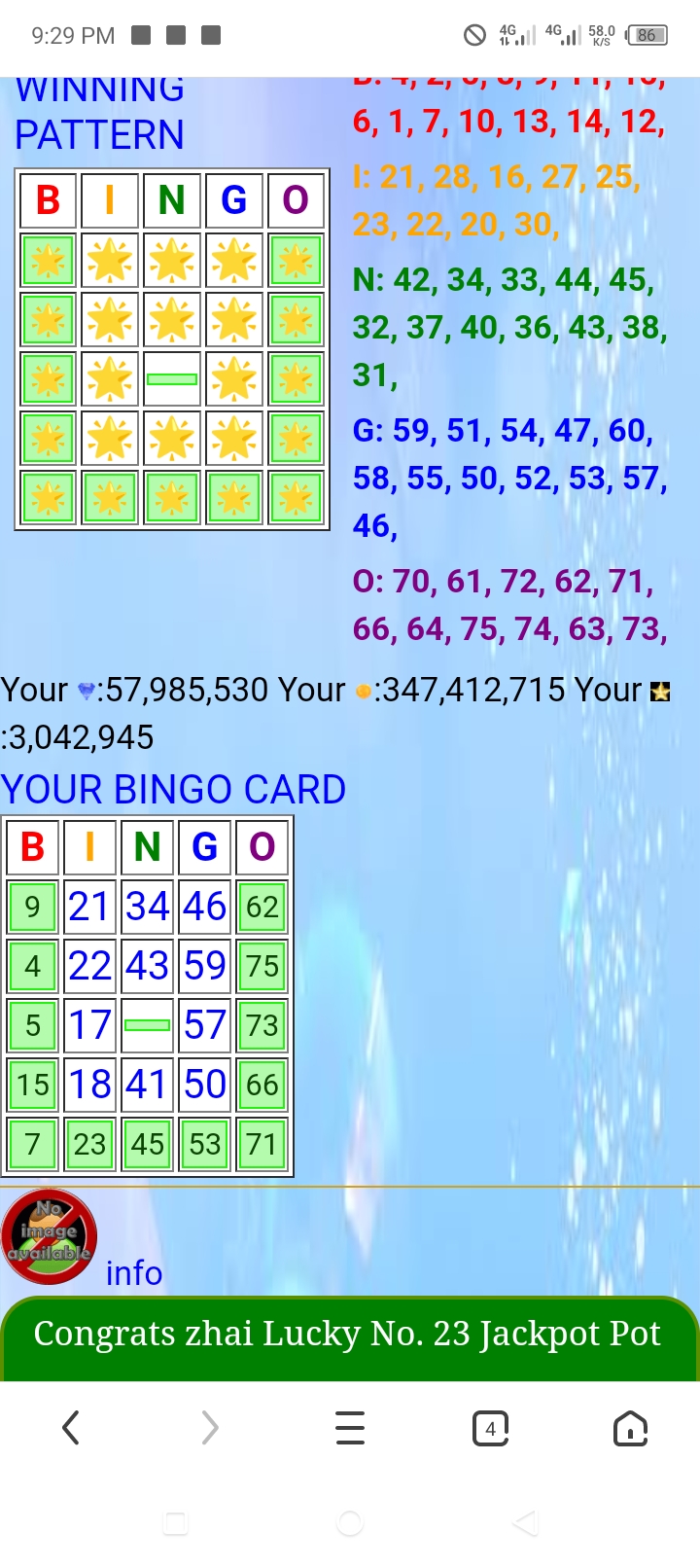Mark number 59 on bingo card

[x=204, y=966]
